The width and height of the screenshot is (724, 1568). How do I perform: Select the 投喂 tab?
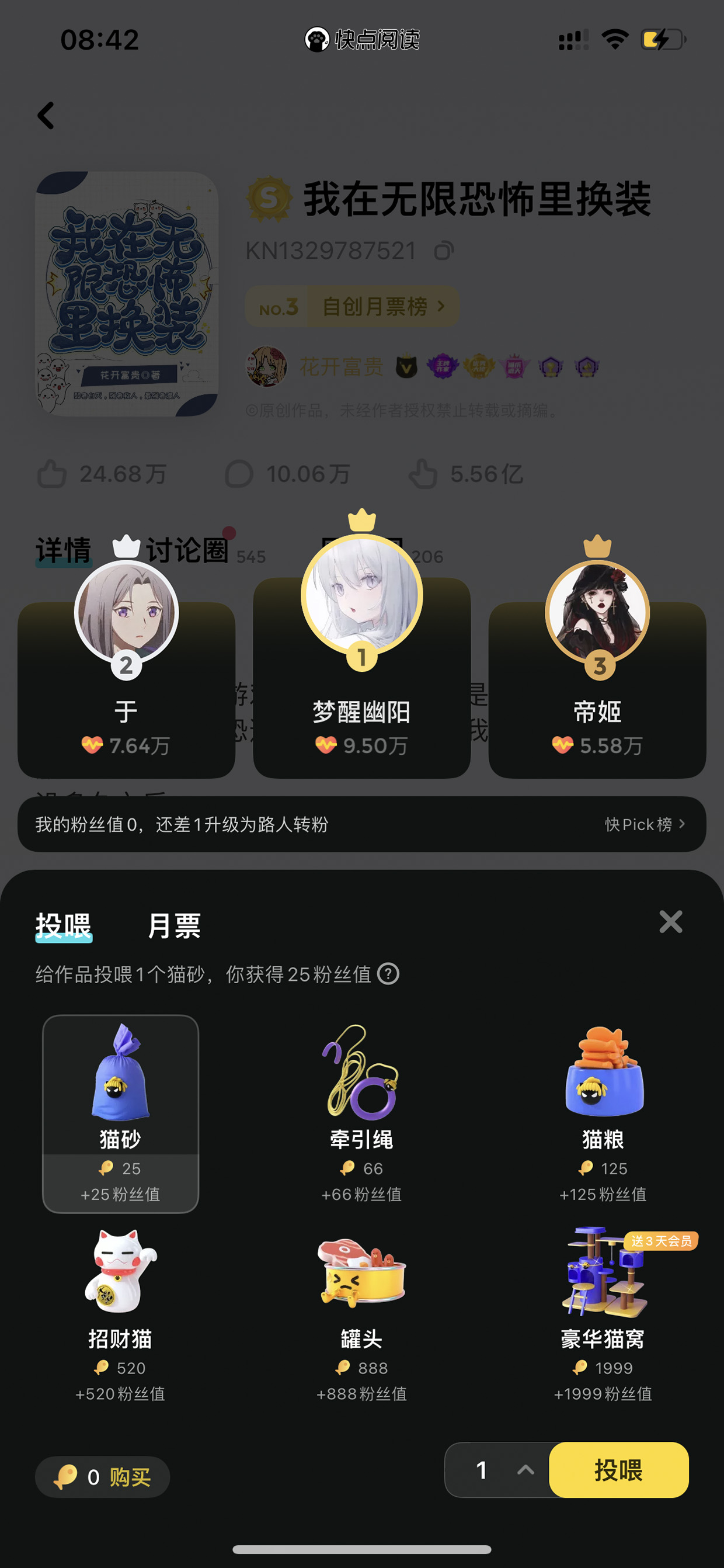point(63,925)
